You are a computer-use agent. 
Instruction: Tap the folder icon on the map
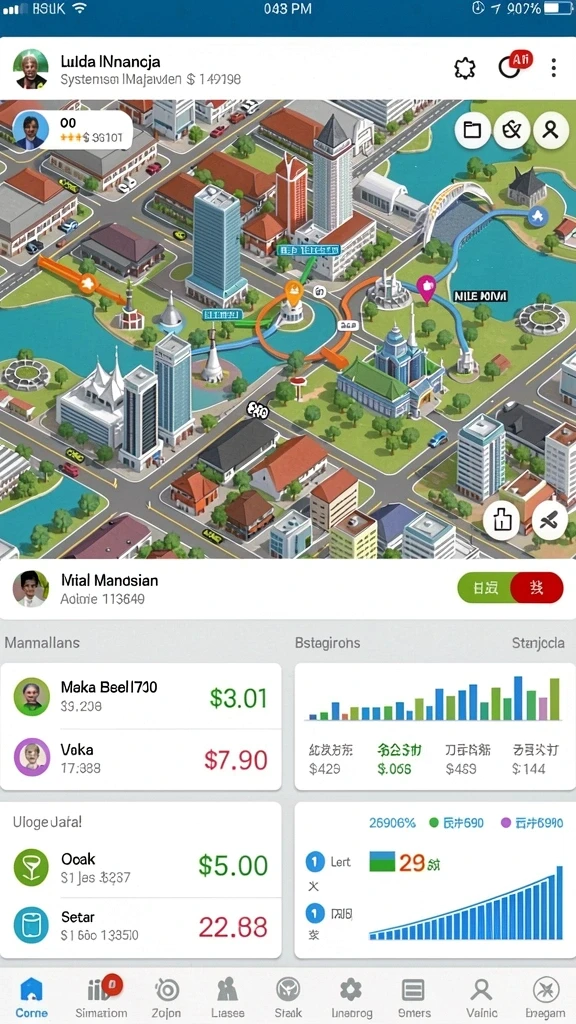pyautogui.click(x=472, y=130)
